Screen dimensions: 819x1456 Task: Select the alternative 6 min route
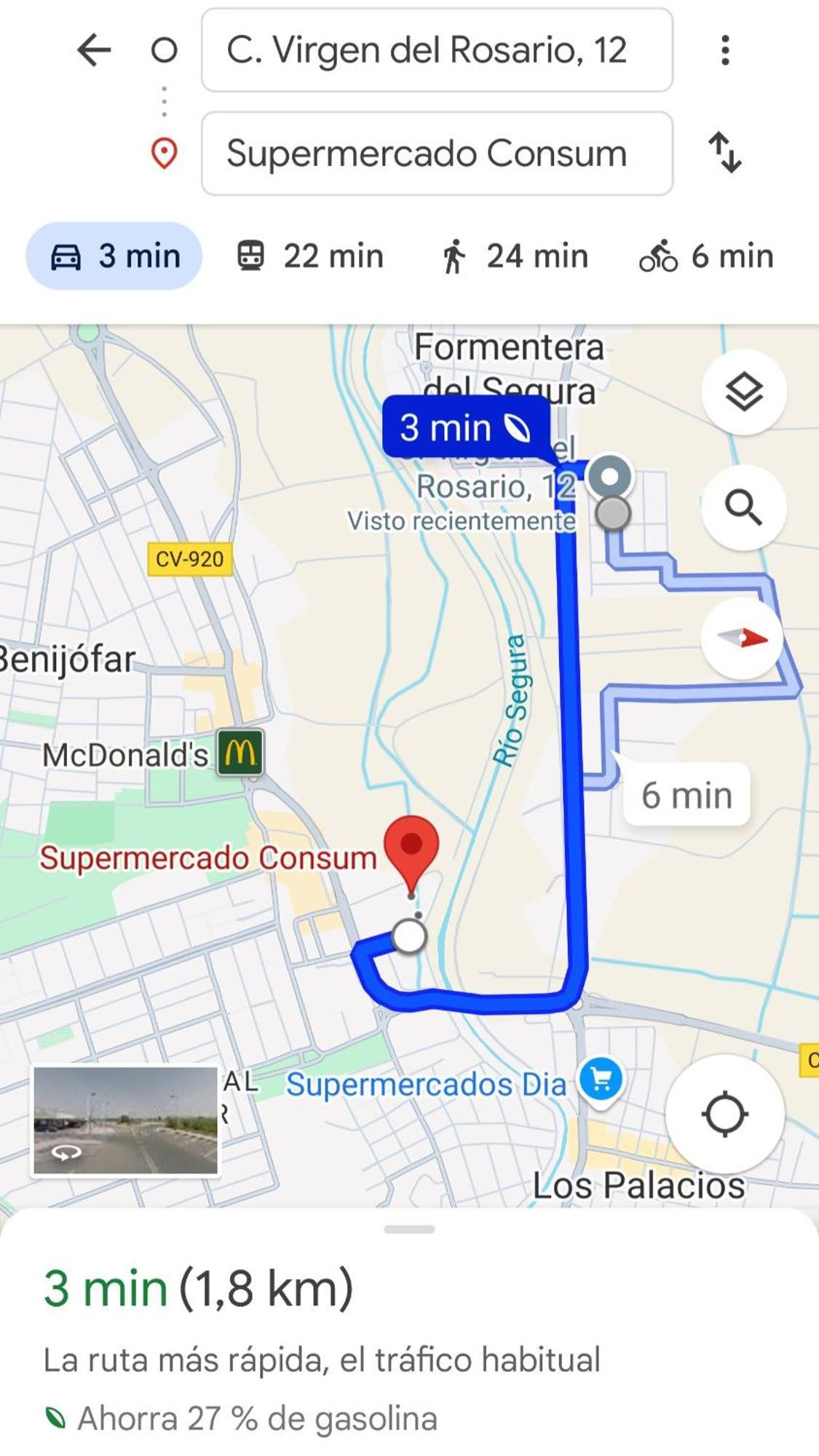(x=686, y=795)
